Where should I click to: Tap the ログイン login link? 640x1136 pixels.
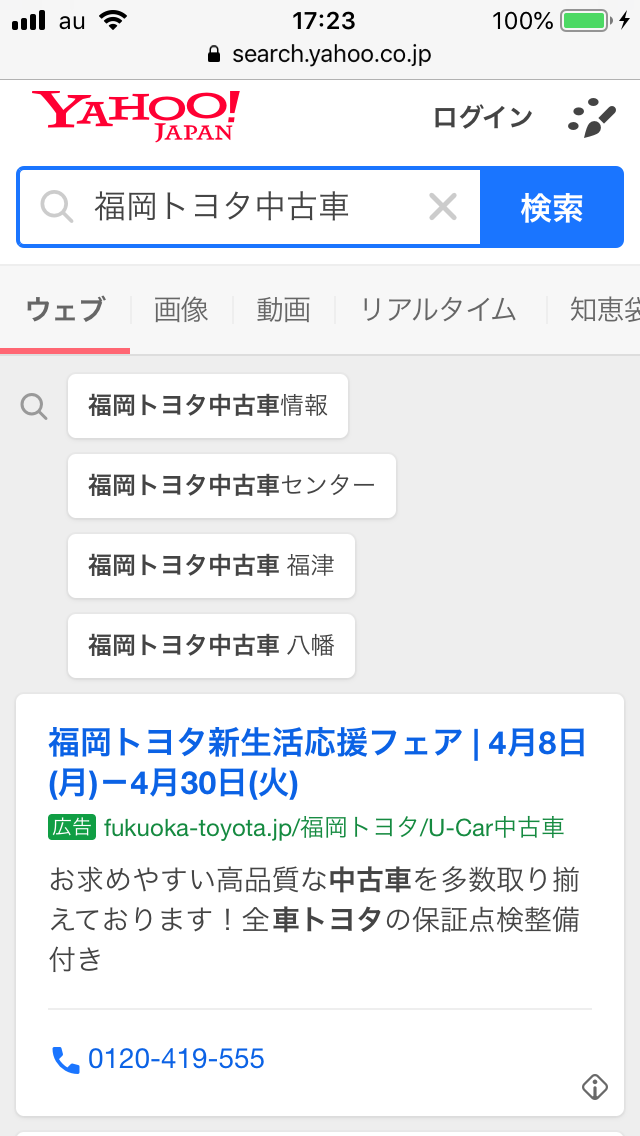(482, 117)
